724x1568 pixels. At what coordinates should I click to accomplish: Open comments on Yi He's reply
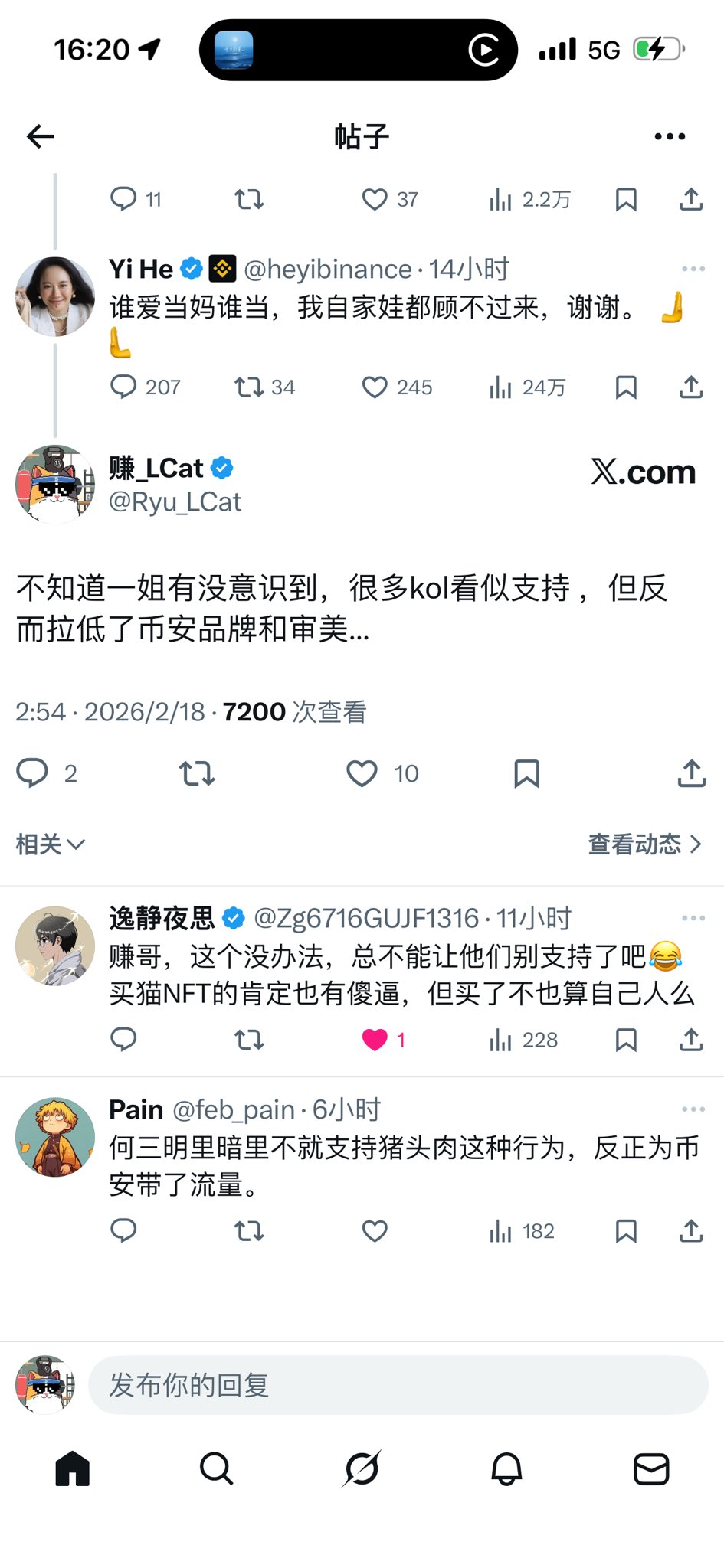pos(123,387)
